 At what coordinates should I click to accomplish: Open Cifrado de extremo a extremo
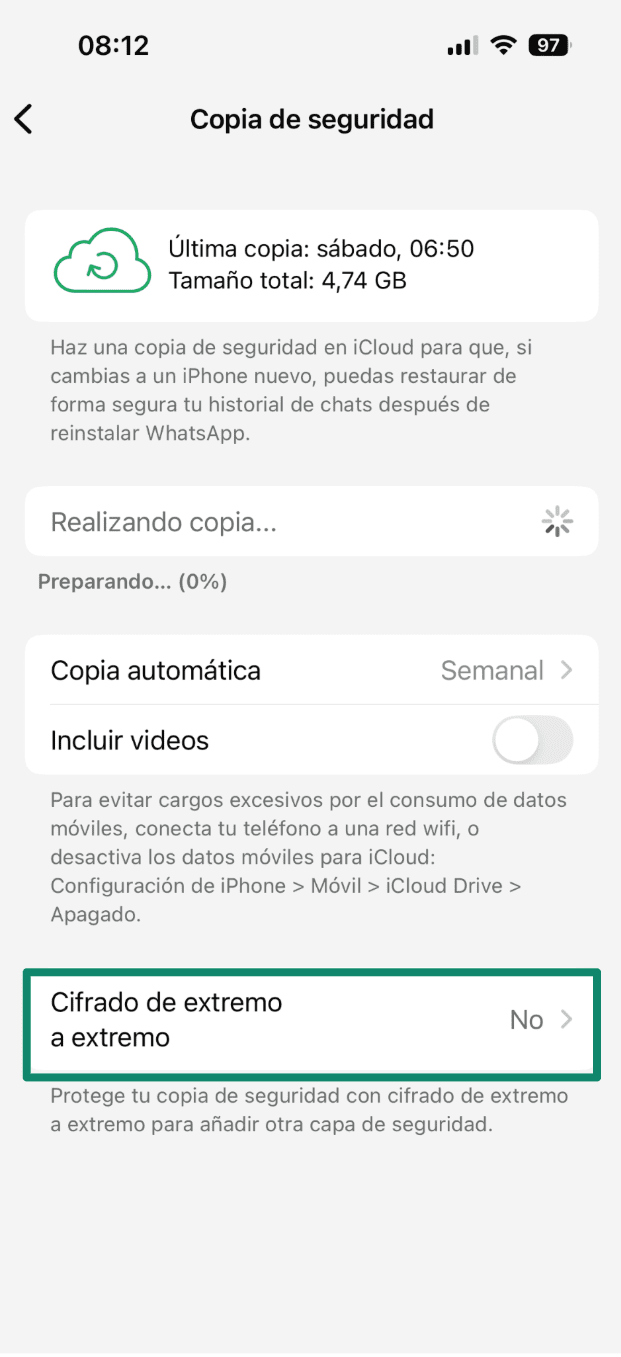click(x=311, y=1020)
